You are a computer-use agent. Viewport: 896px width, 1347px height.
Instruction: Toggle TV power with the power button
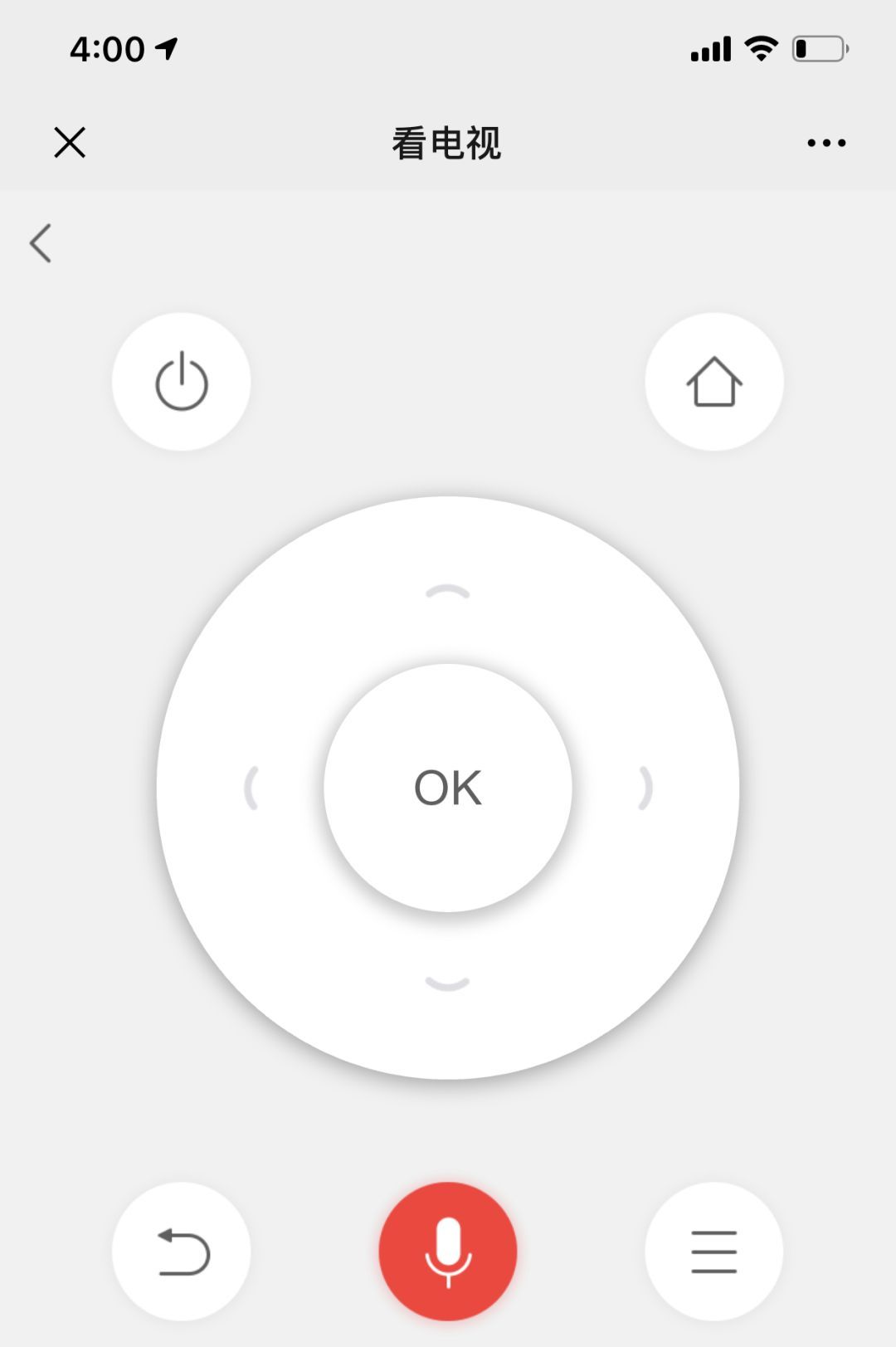tap(181, 382)
